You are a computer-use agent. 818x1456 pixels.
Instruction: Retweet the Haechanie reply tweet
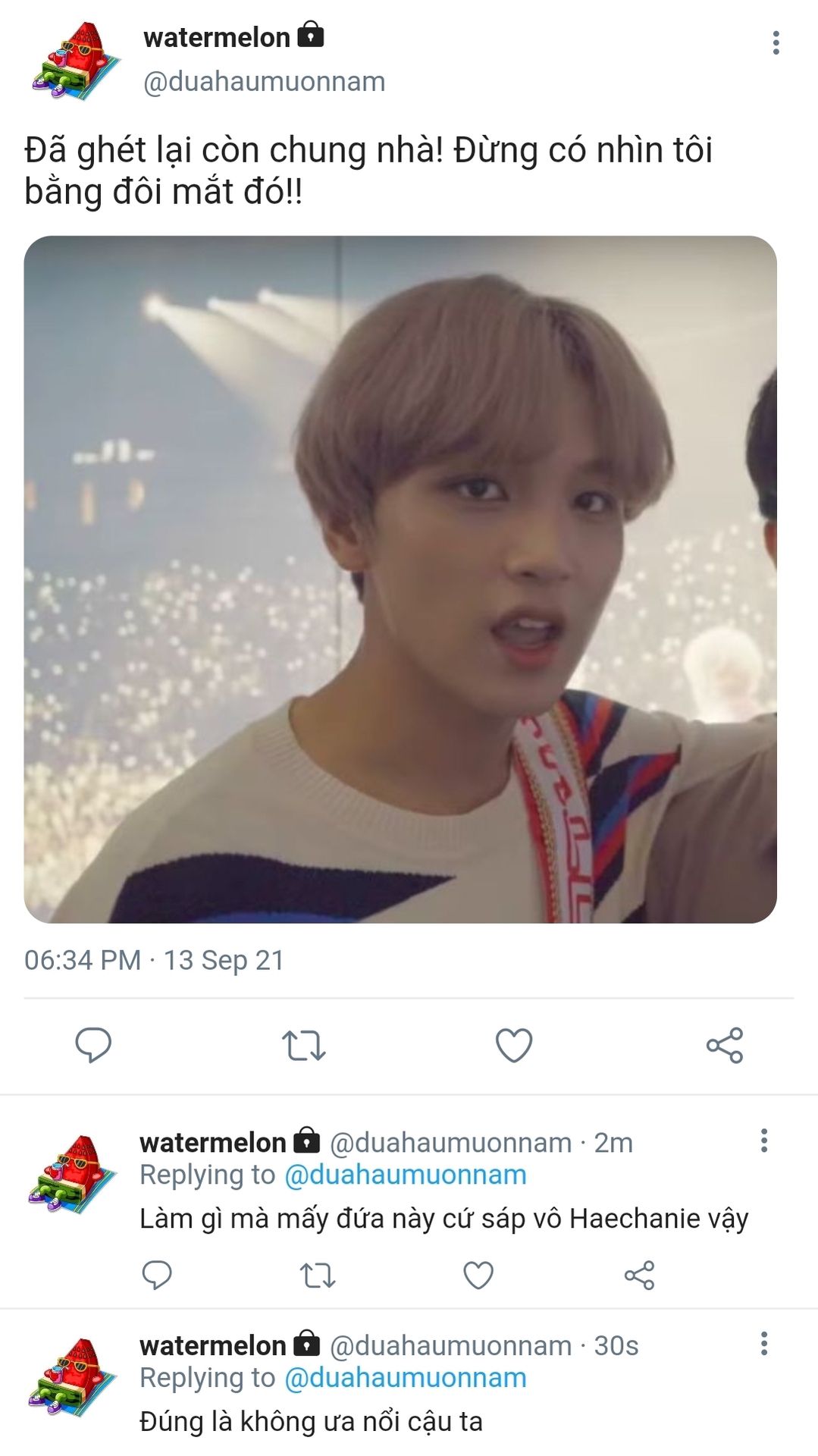point(318,1275)
